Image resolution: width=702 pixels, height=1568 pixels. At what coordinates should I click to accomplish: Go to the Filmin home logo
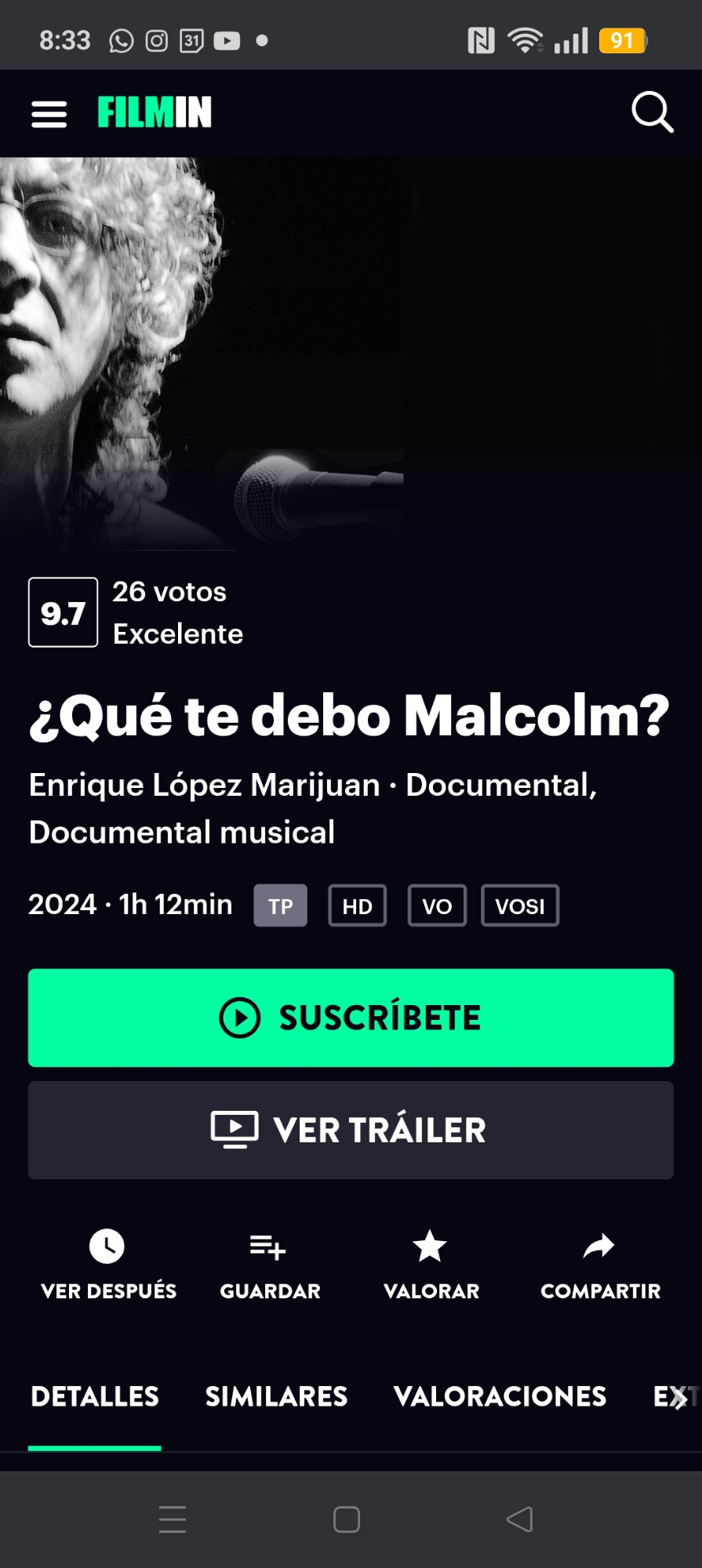pos(155,113)
